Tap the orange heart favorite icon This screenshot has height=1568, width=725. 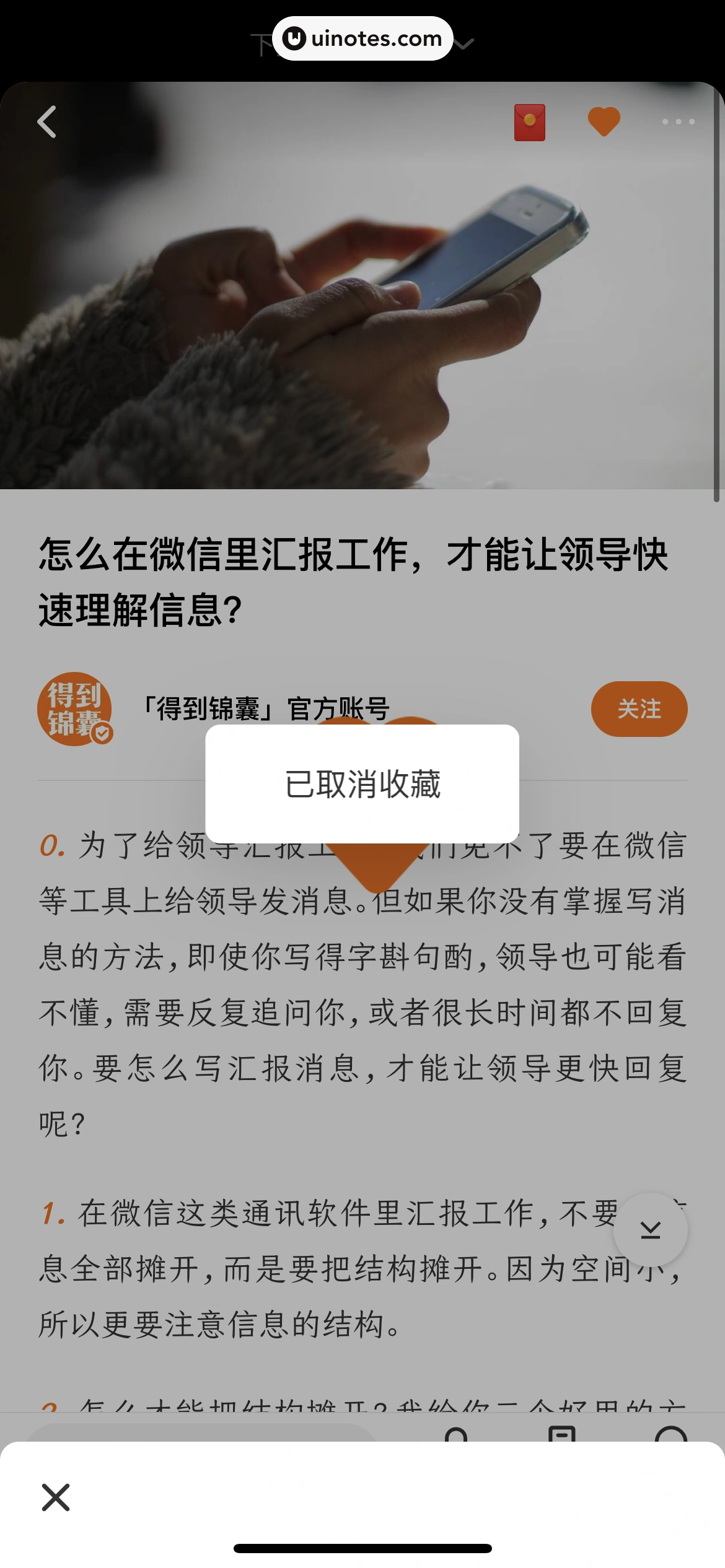604,121
